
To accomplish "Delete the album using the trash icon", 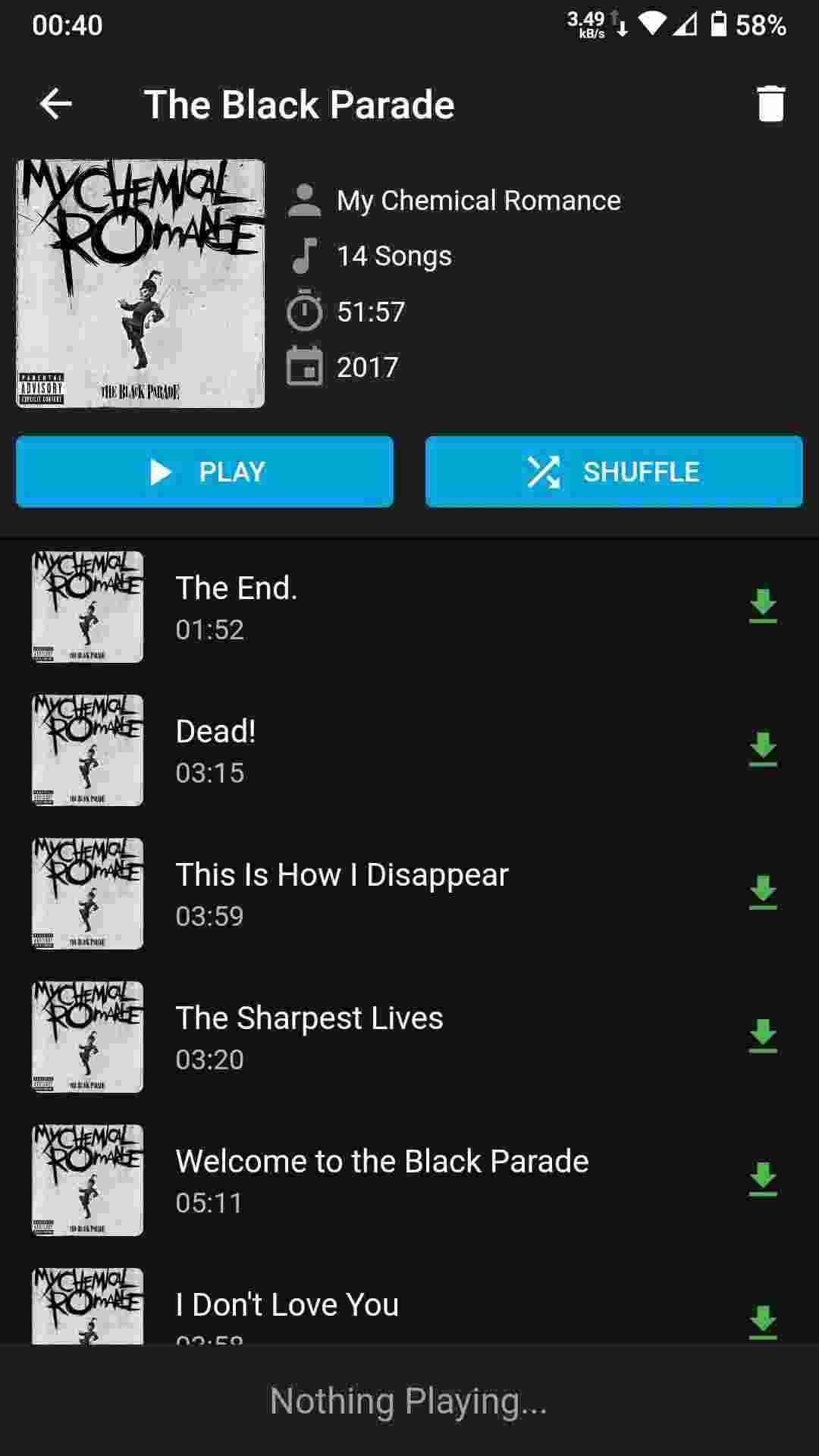I will pos(770,104).
